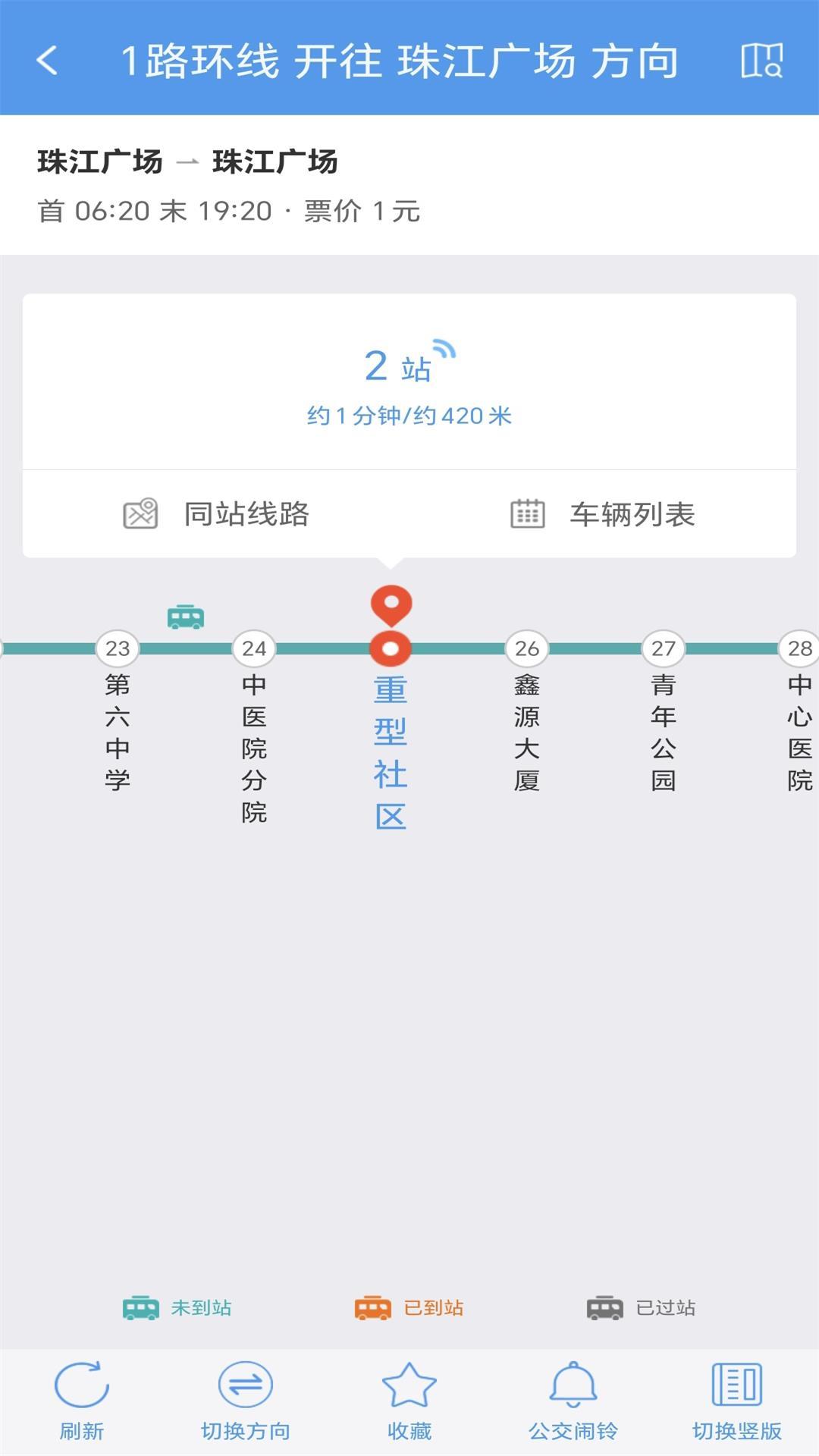Tap the calendar icon beside 车辆列表
This screenshot has width=819, height=1456.
(x=527, y=513)
